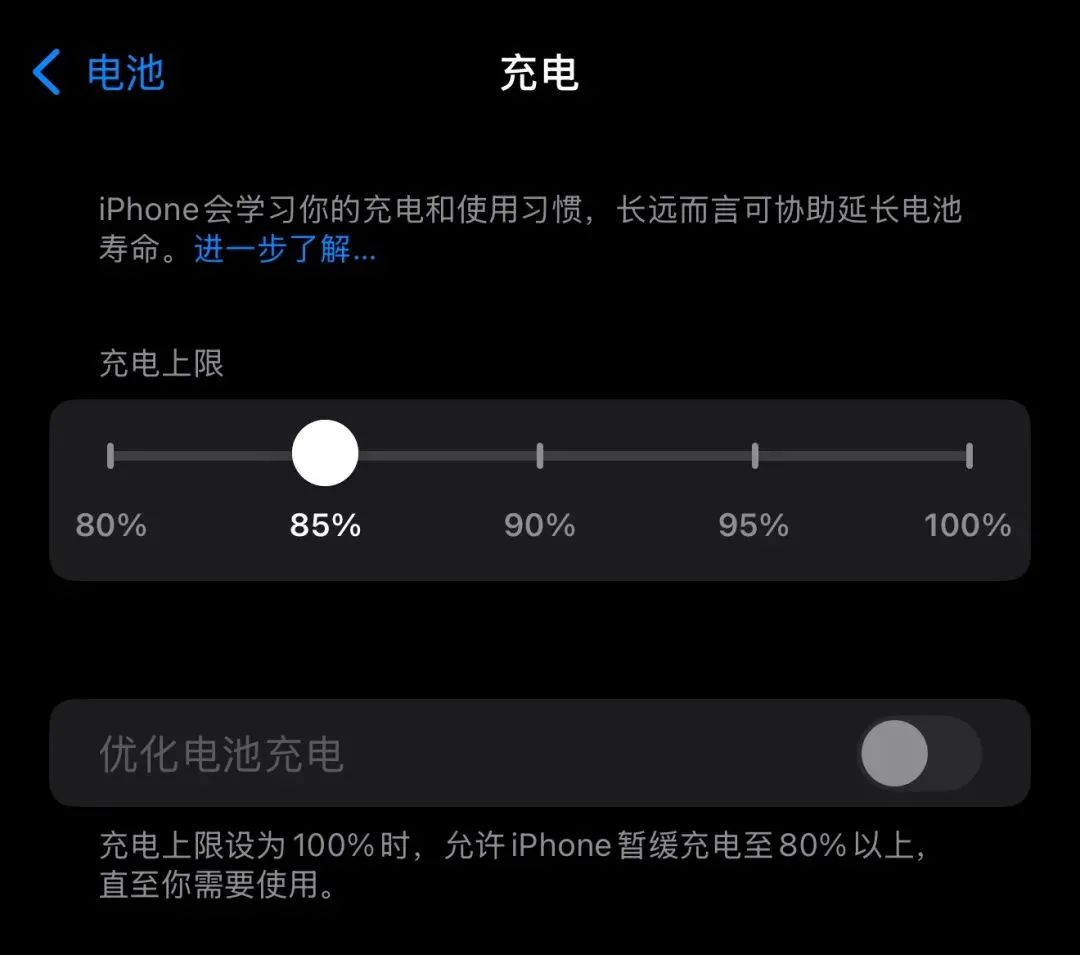Set charge limit to 95%

pyautogui.click(x=754, y=456)
